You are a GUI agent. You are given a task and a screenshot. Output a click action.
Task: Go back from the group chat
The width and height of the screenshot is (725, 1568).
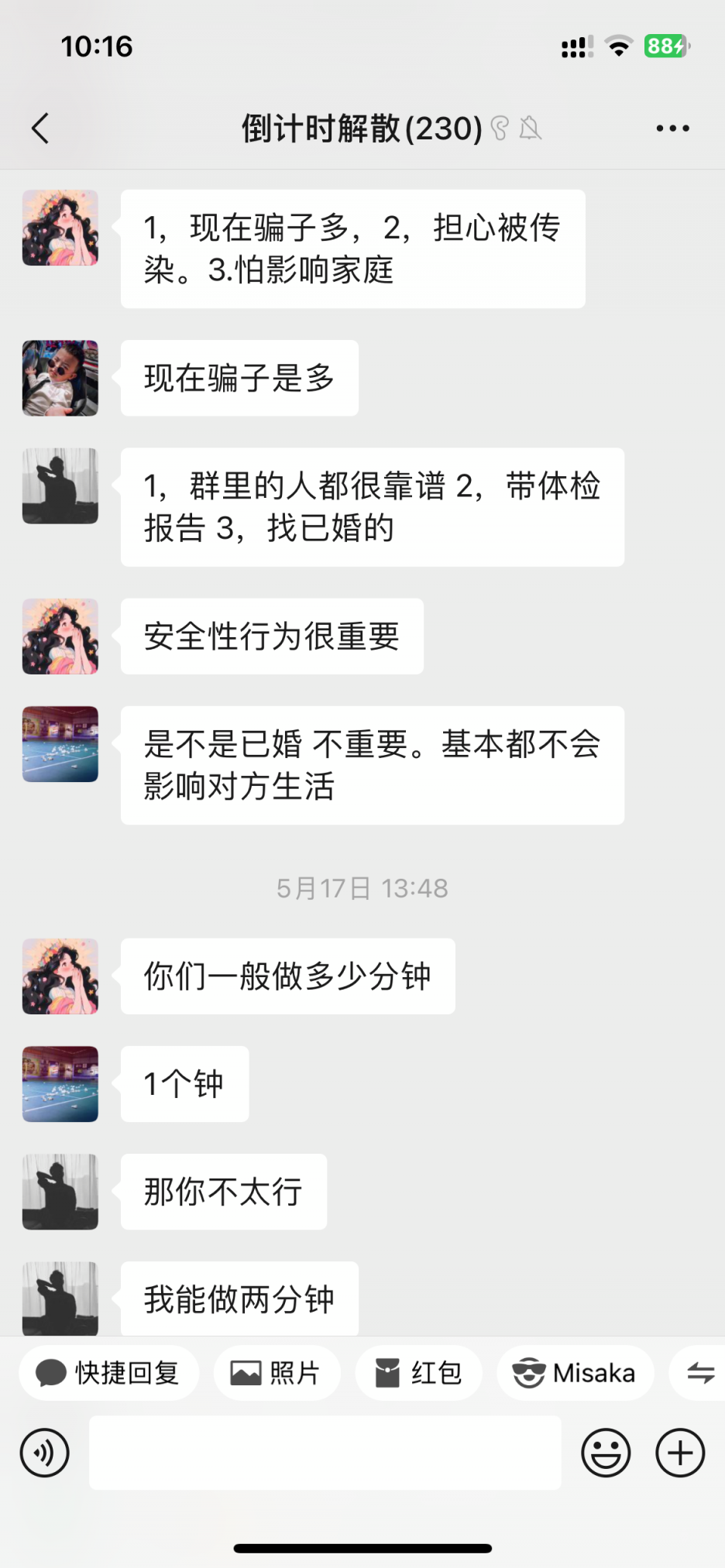point(40,129)
